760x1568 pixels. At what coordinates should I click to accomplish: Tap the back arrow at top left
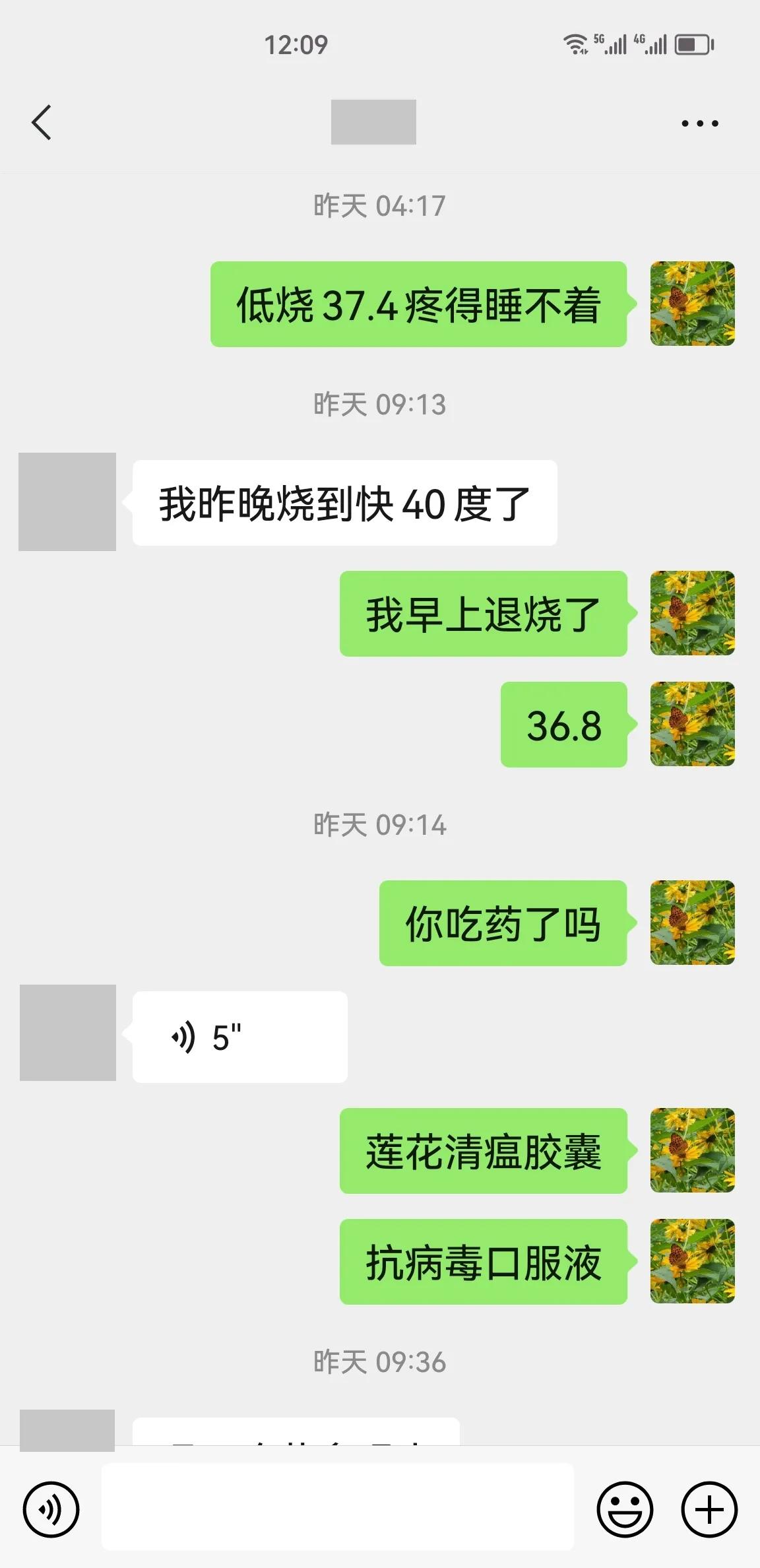(42, 122)
